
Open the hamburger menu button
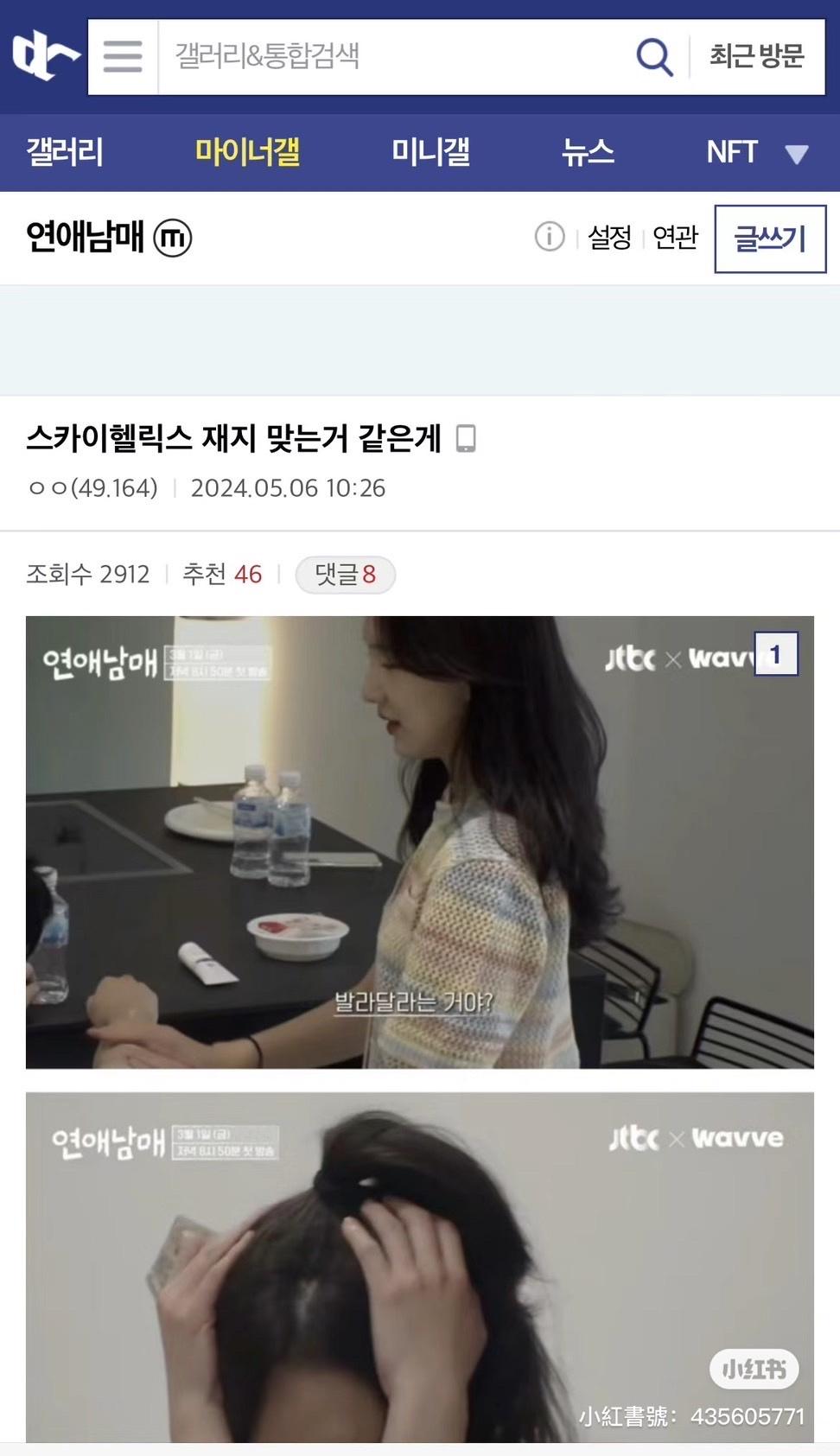tap(123, 57)
